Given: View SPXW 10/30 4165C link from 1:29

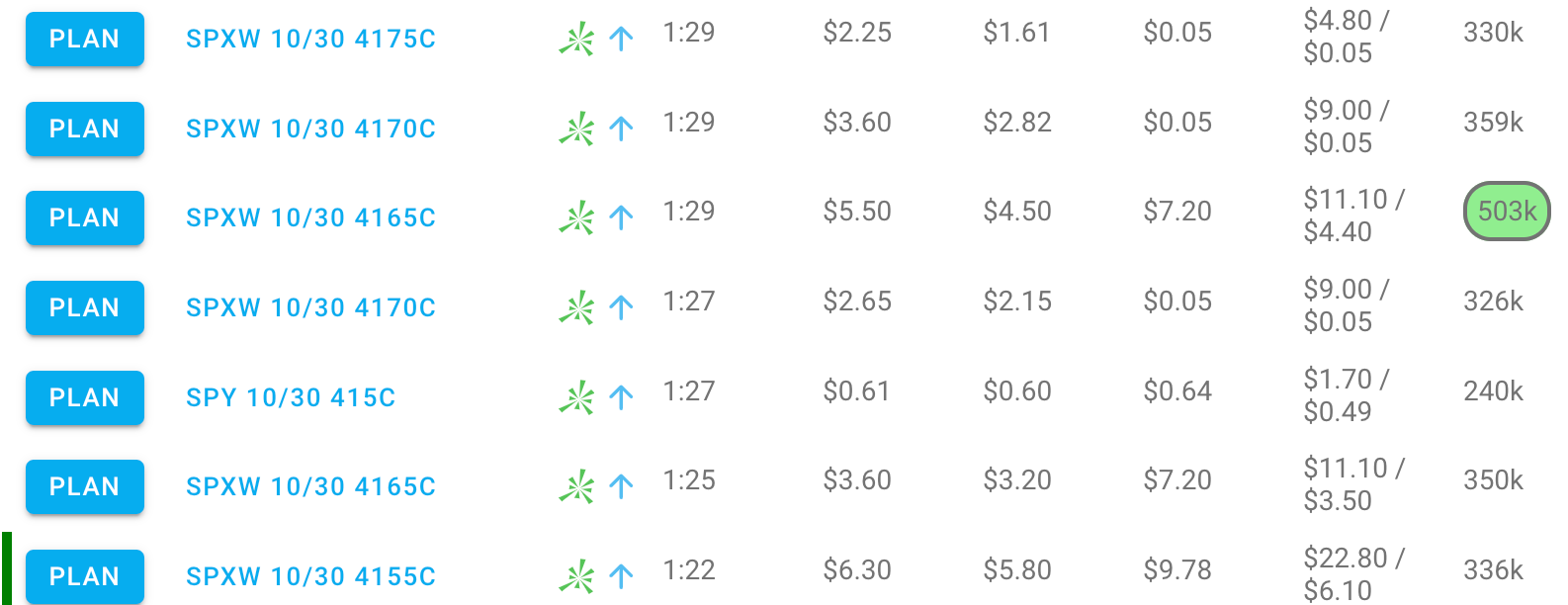Looking at the screenshot, I should click(310, 218).
